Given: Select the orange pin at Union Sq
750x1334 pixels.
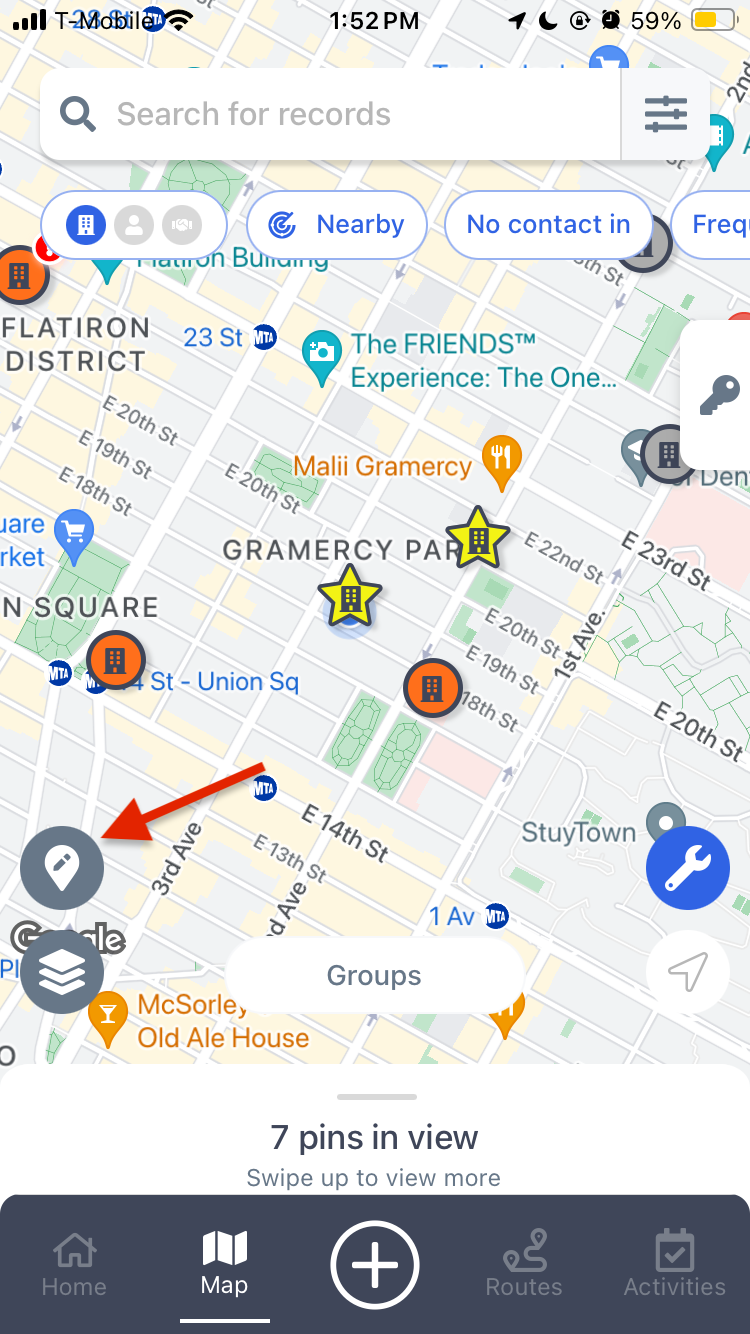Looking at the screenshot, I should (116, 659).
